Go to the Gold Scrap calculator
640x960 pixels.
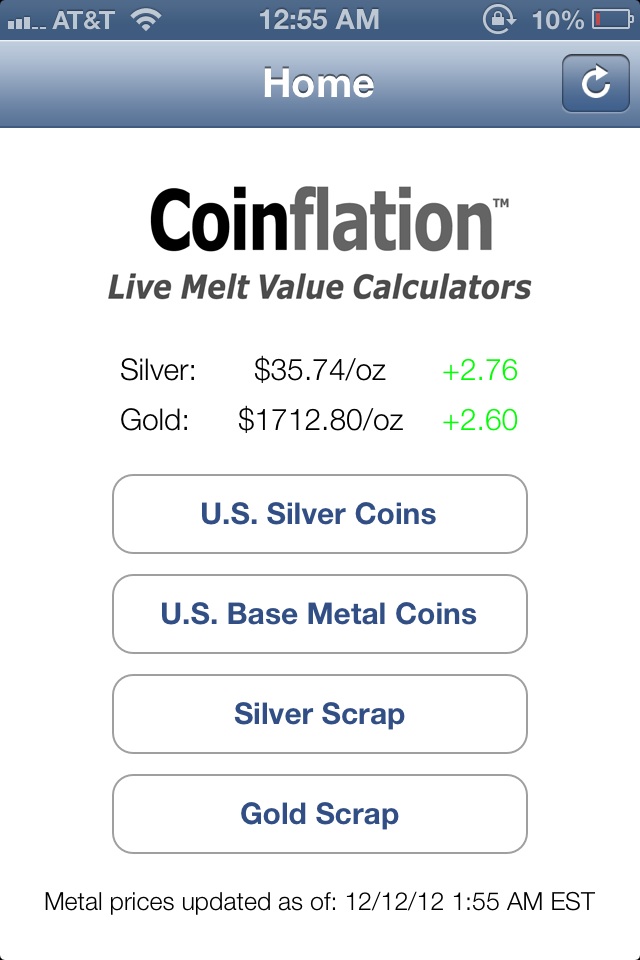click(319, 814)
